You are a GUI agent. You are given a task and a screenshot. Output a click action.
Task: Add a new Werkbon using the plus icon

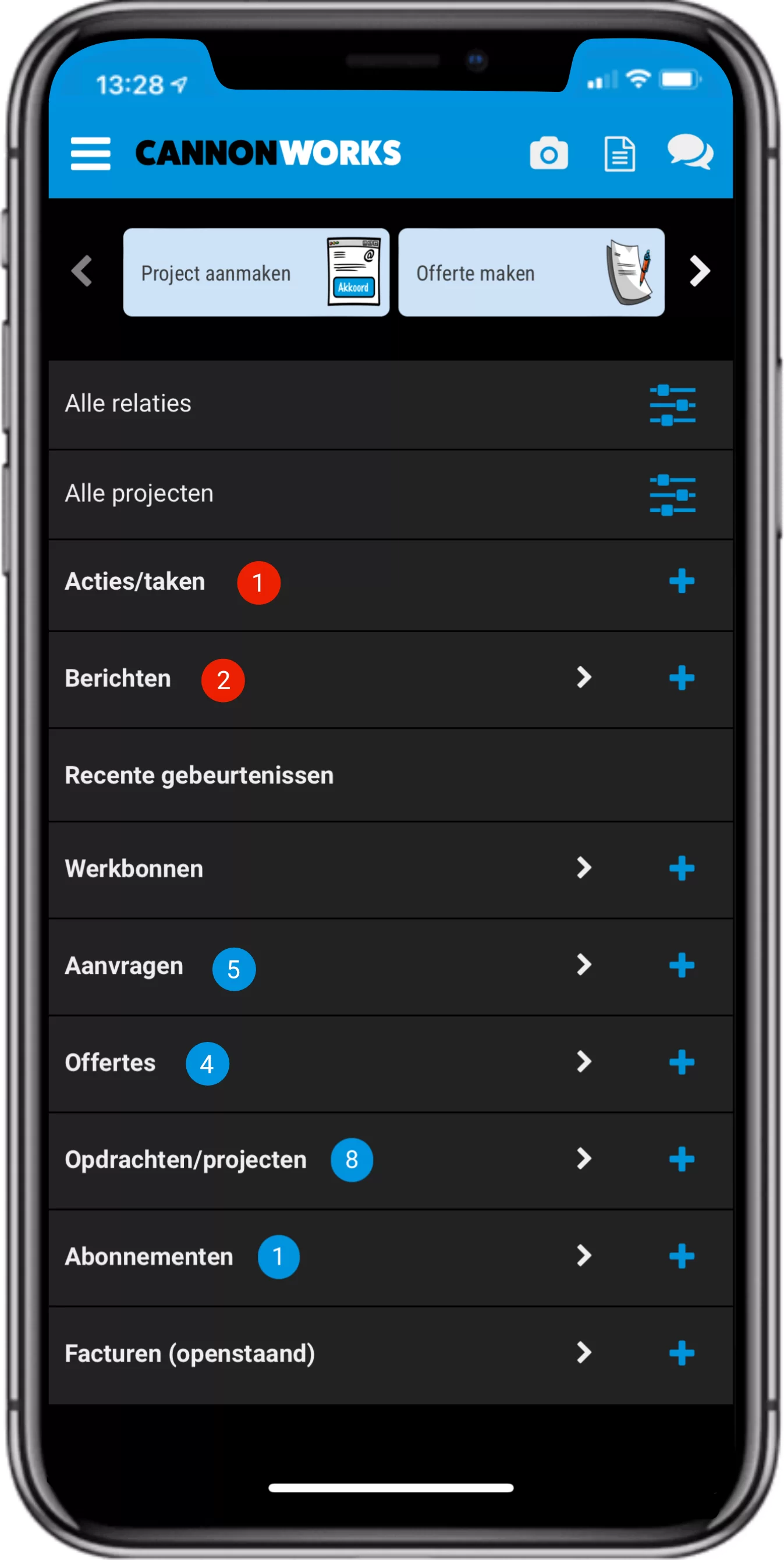click(682, 868)
